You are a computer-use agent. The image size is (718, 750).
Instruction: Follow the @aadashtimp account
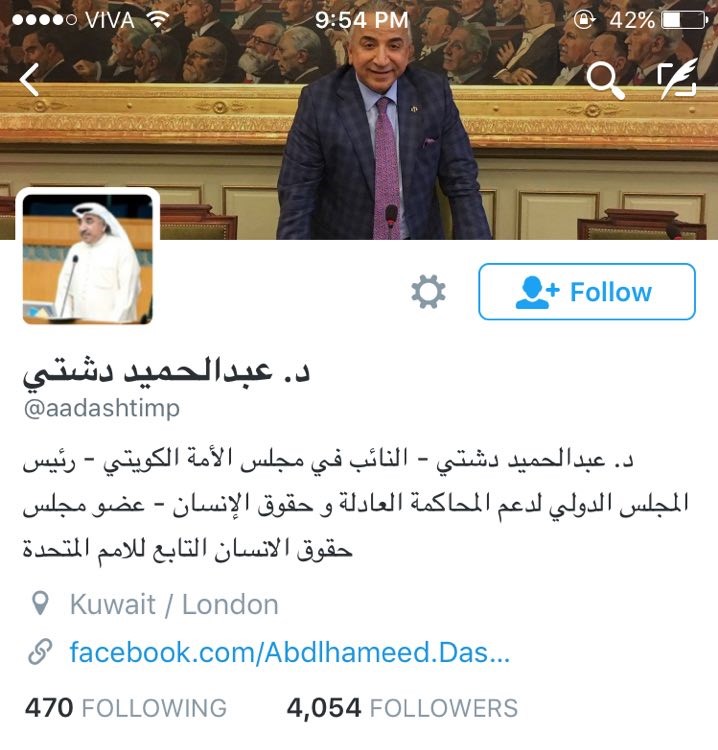click(586, 292)
